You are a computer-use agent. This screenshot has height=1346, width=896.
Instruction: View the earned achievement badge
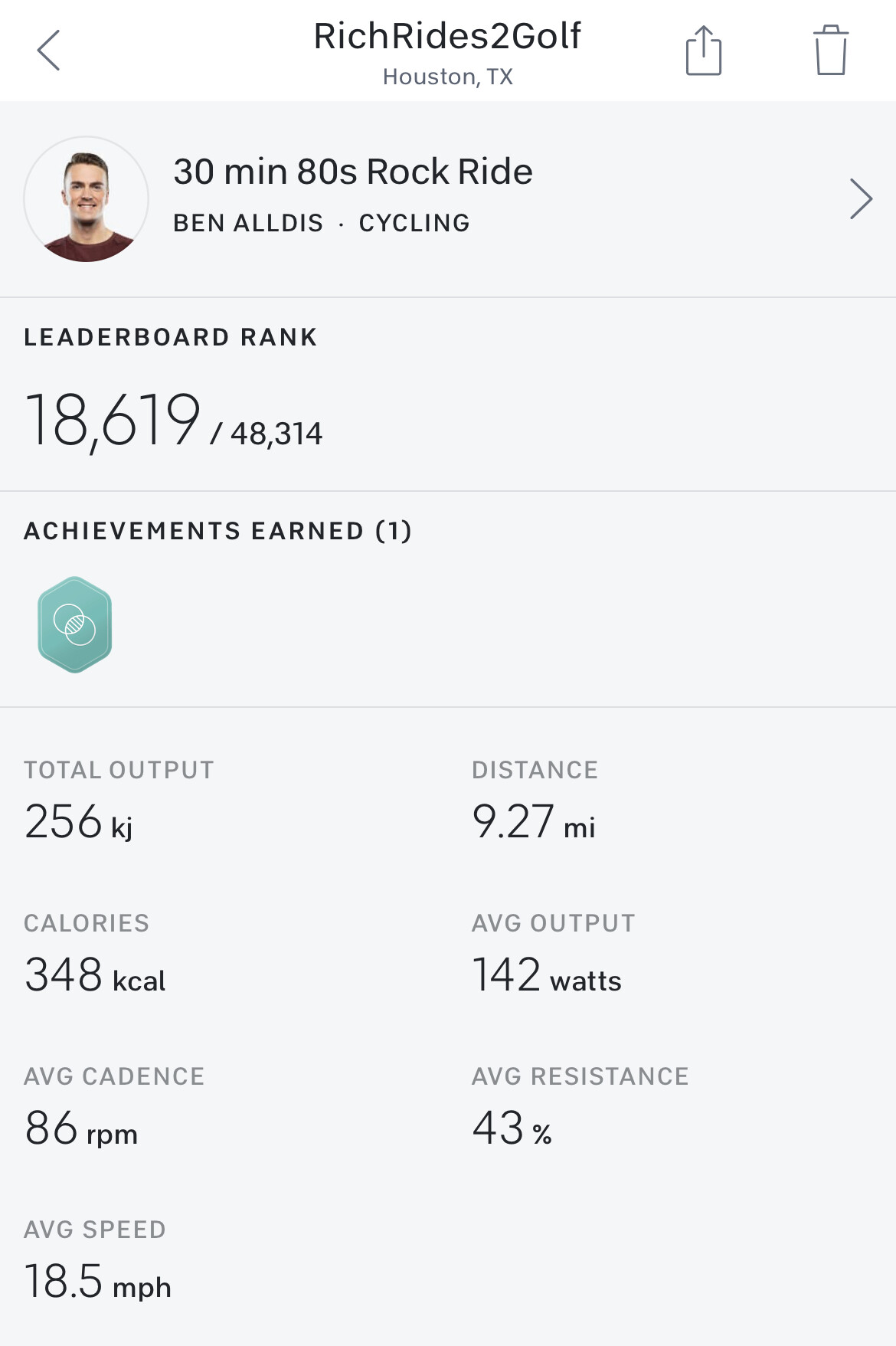click(x=75, y=624)
